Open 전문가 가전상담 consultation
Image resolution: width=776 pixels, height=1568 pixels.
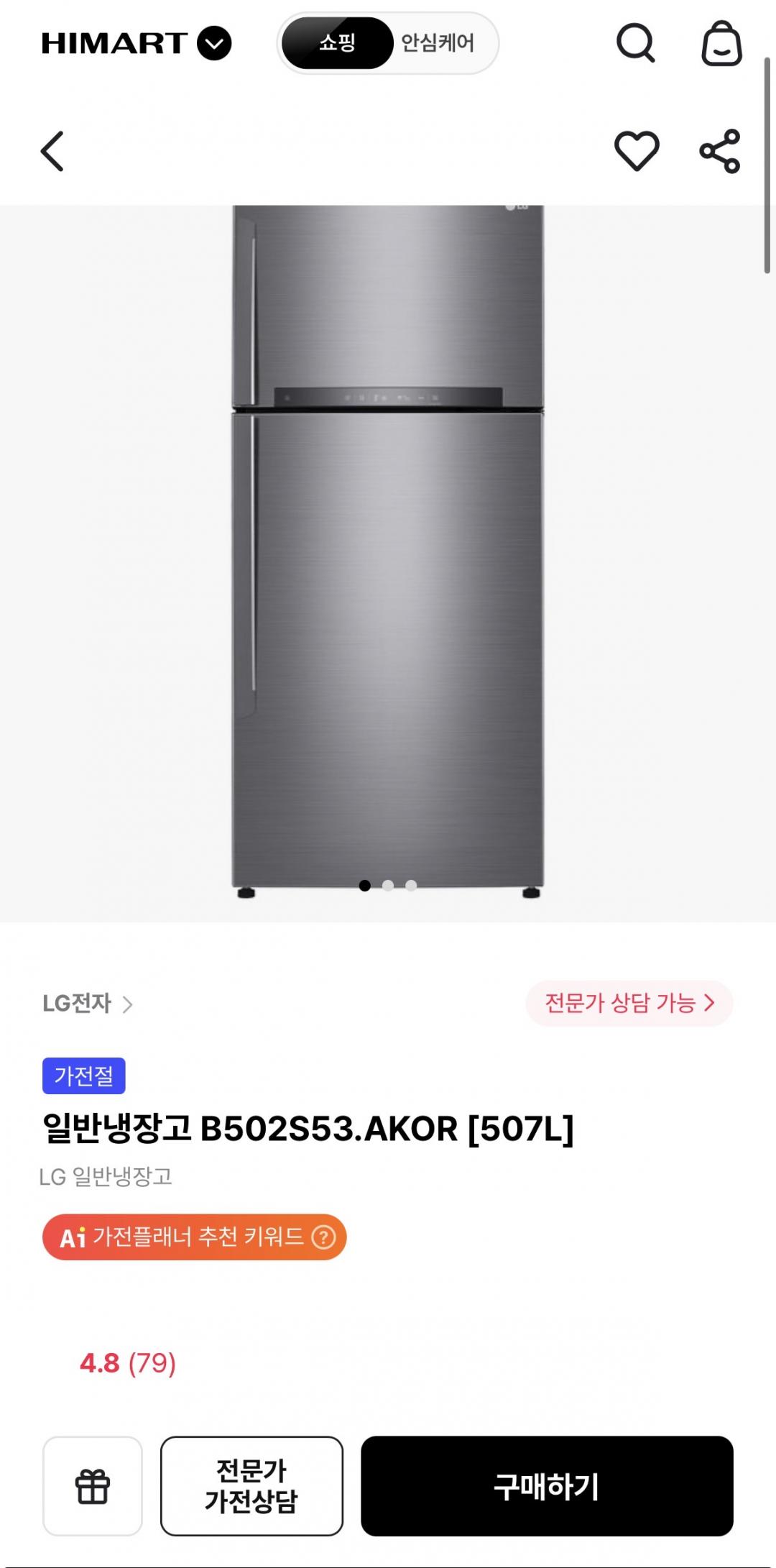pos(251,1486)
